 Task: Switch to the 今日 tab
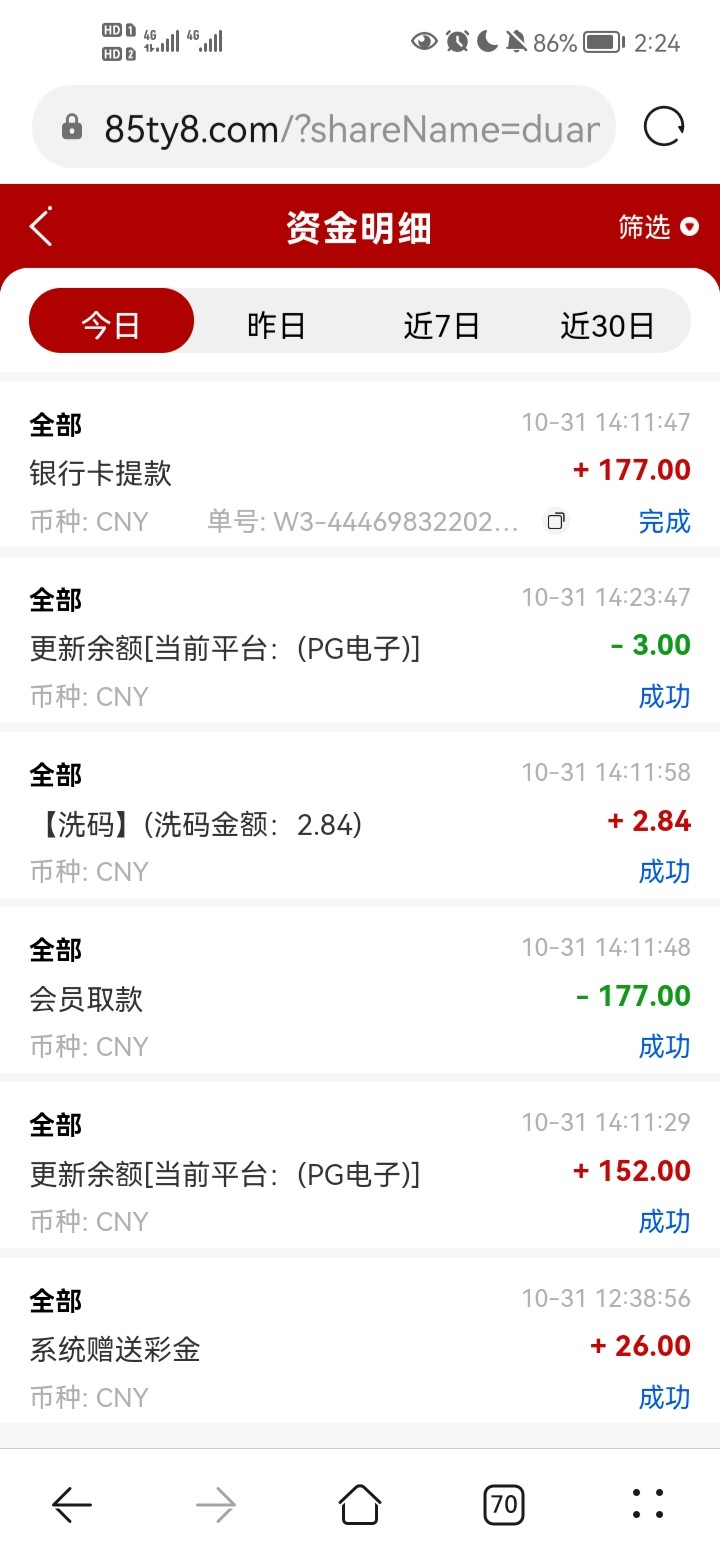111,324
